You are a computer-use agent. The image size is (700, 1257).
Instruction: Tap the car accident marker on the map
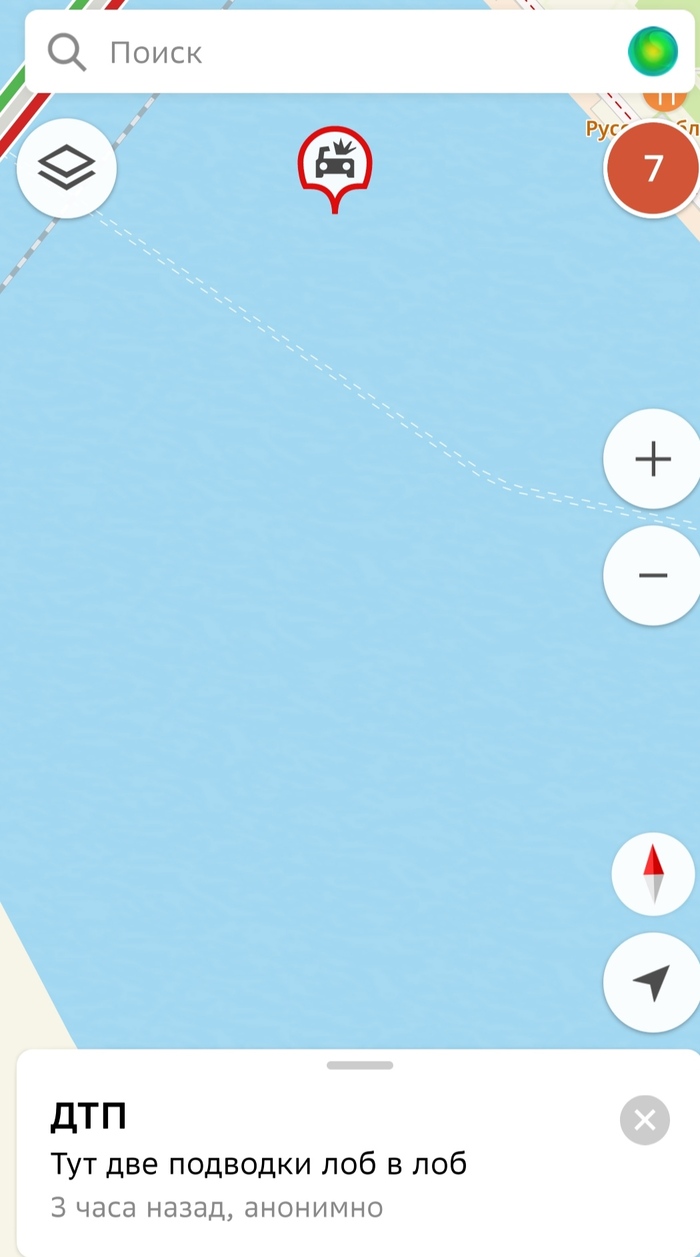[x=335, y=162]
